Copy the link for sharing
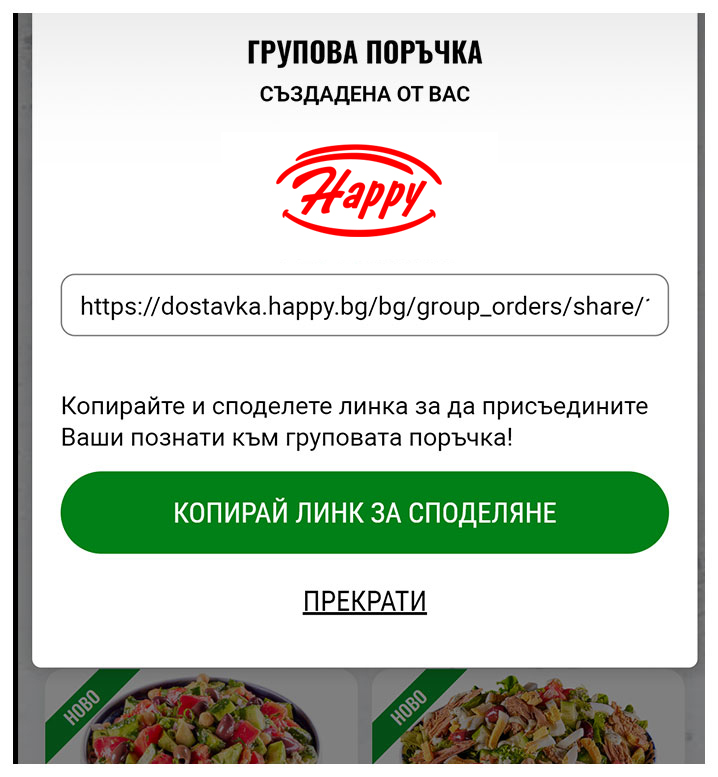718x777 pixels. point(364,513)
